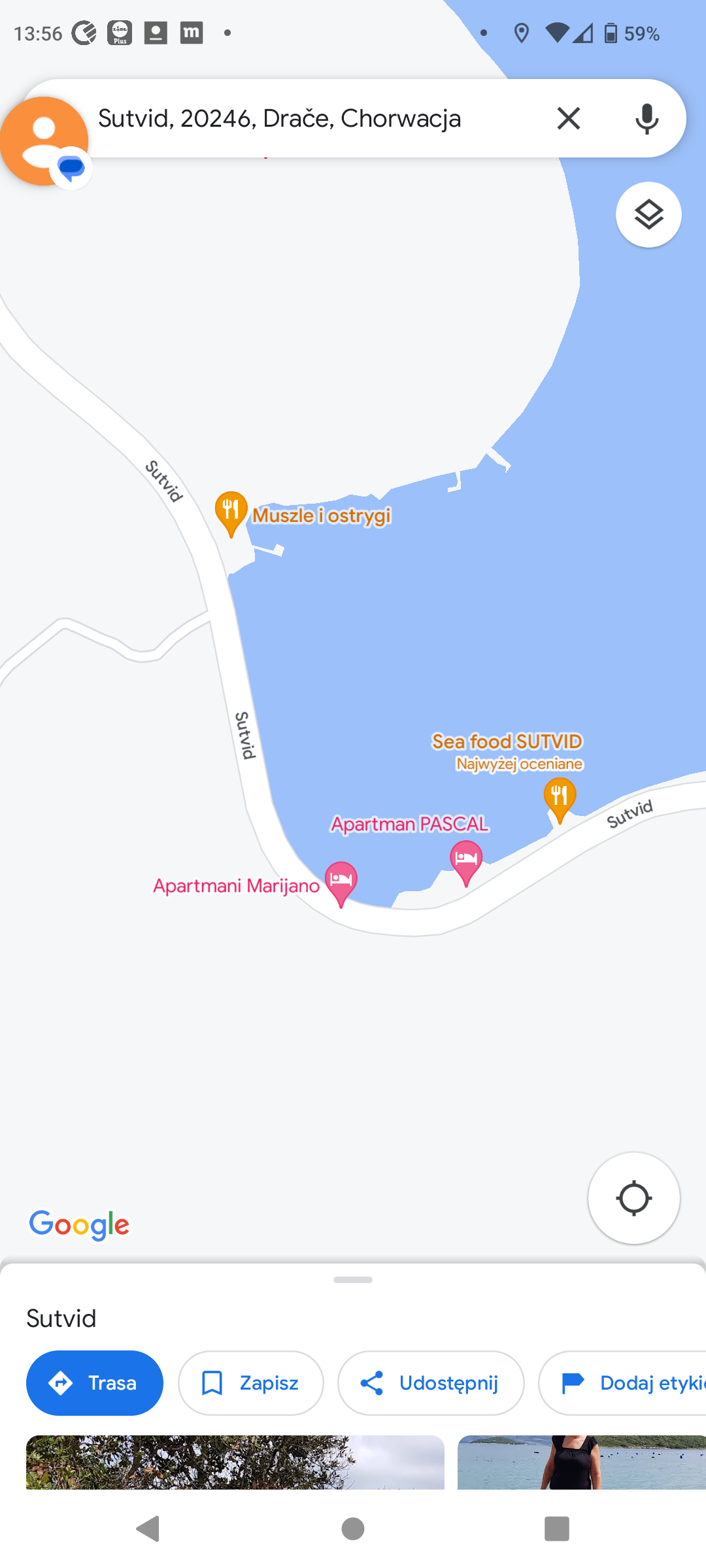Open the Muszle i ostrygi restaurant pin
Screen dimensions: 706x1568
click(x=231, y=511)
